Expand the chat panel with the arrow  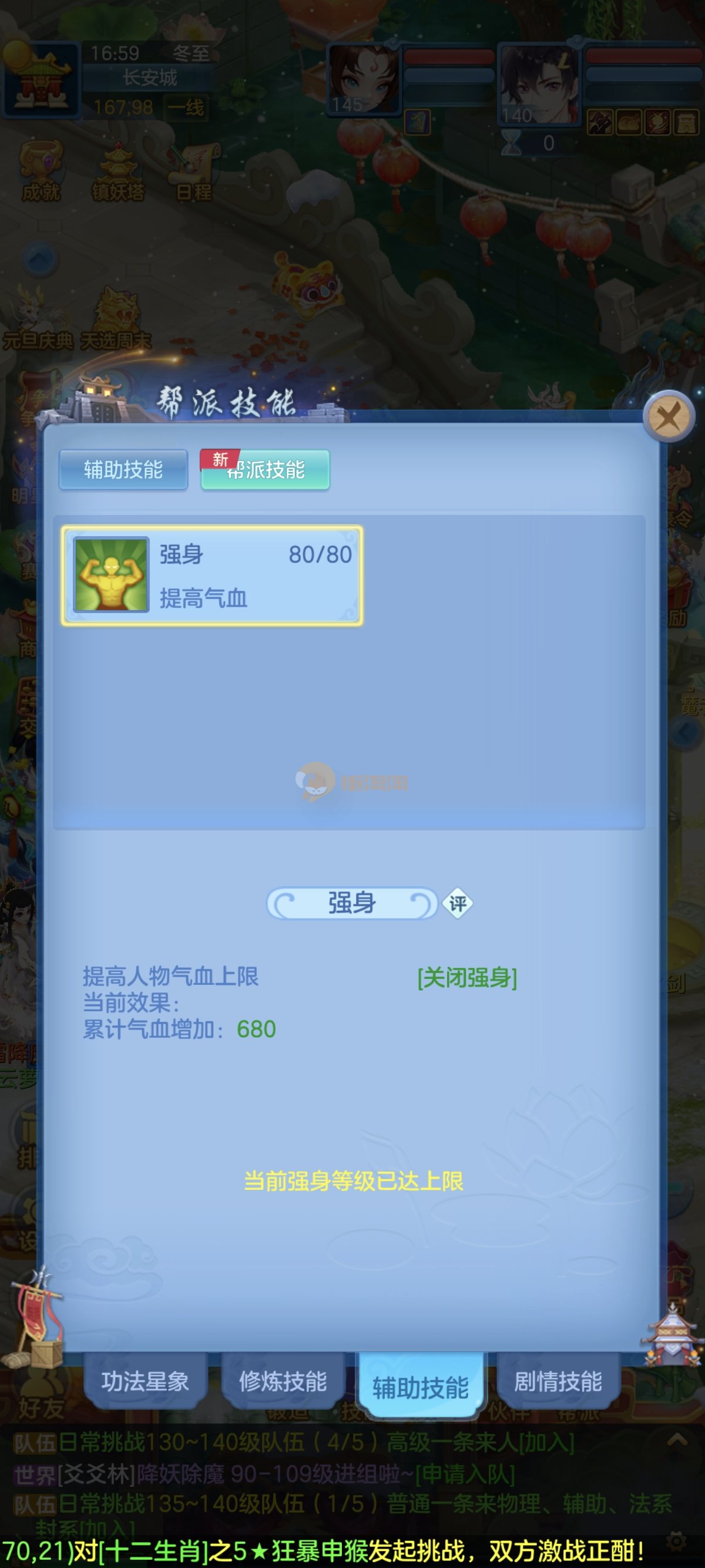coord(677,1439)
